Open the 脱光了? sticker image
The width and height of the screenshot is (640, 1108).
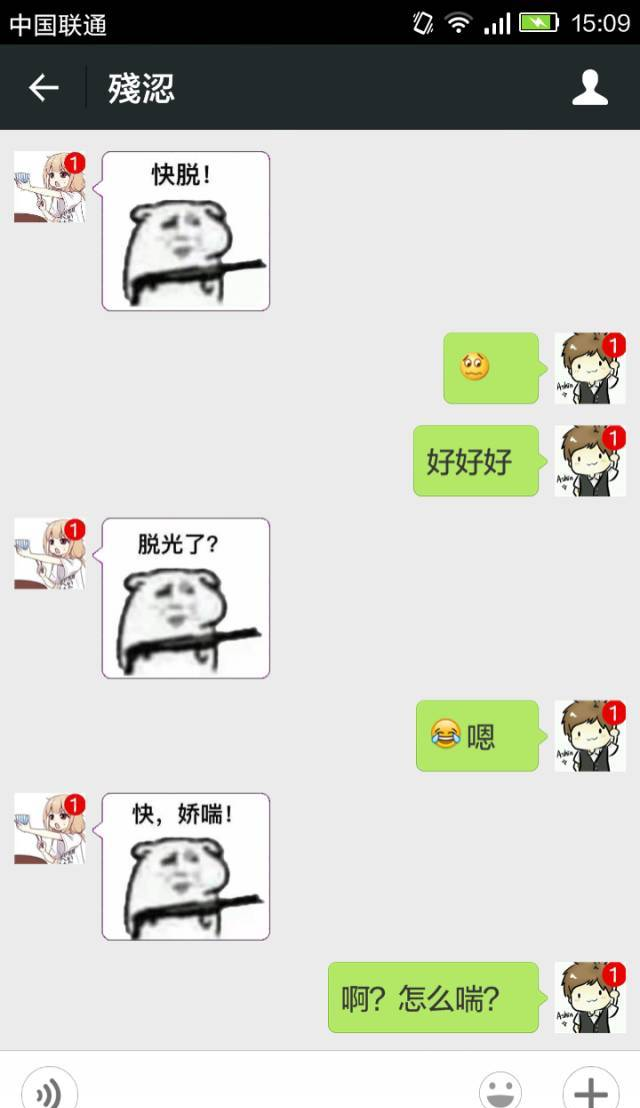click(x=186, y=598)
